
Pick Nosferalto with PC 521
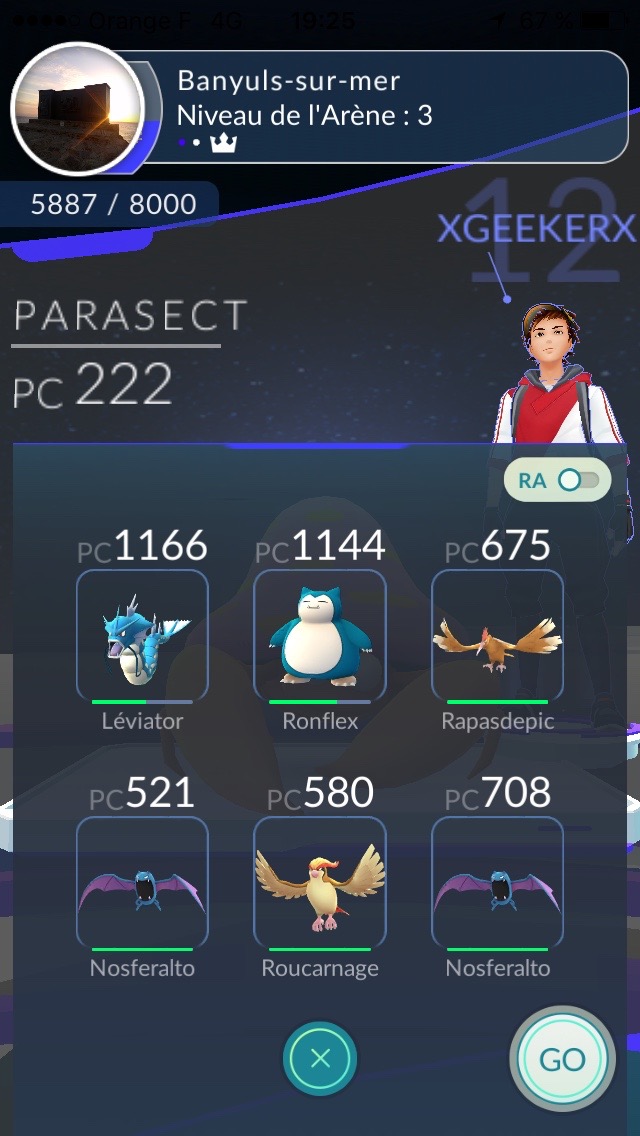142,882
